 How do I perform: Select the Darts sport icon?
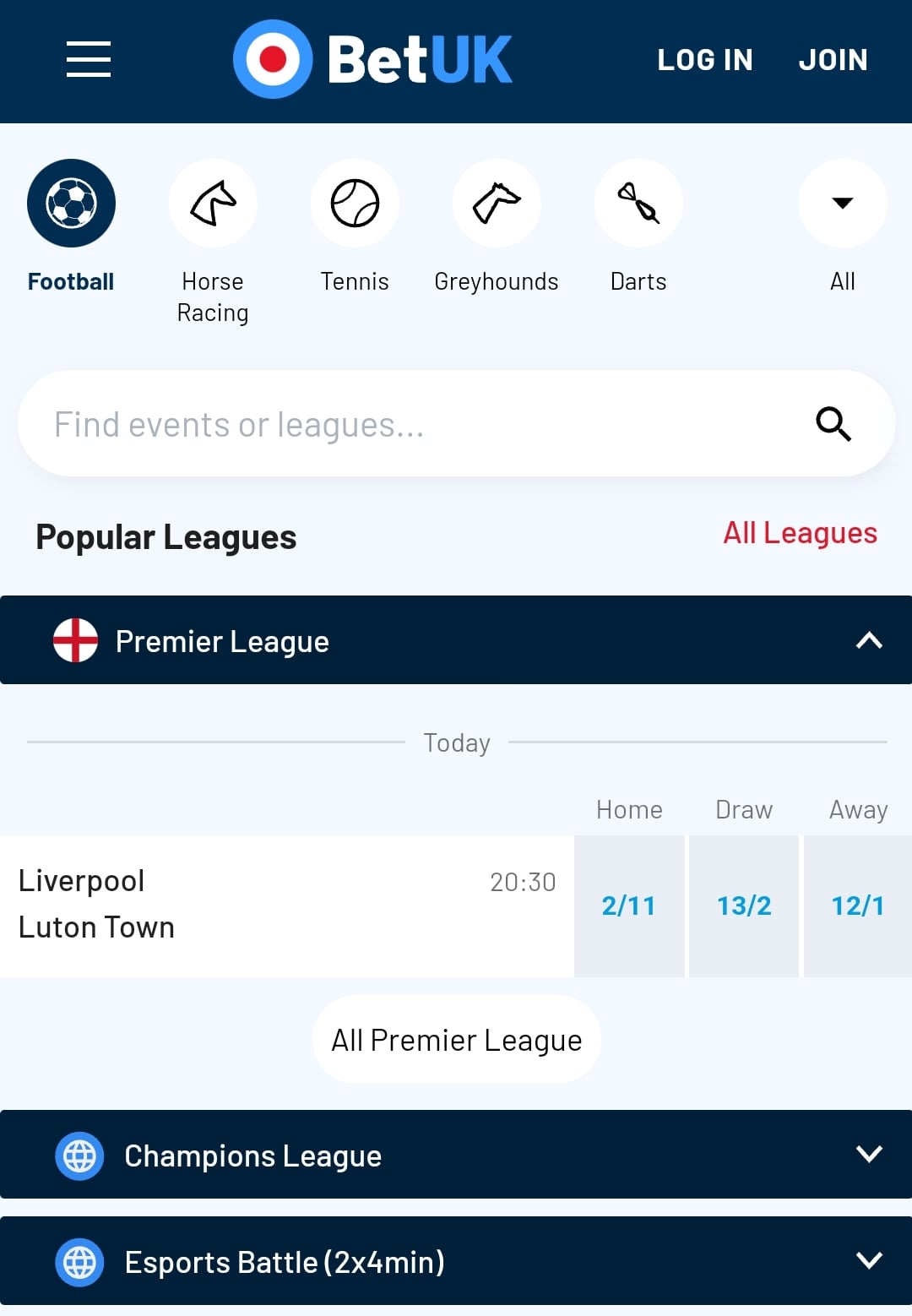[x=638, y=203]
